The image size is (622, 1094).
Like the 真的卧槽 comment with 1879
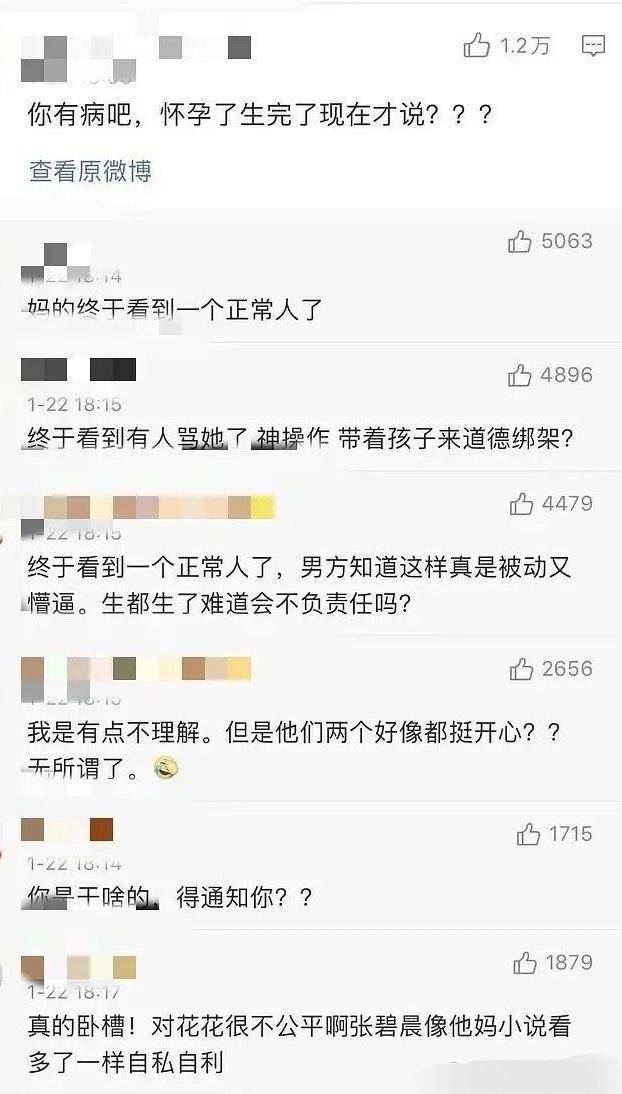525,963
